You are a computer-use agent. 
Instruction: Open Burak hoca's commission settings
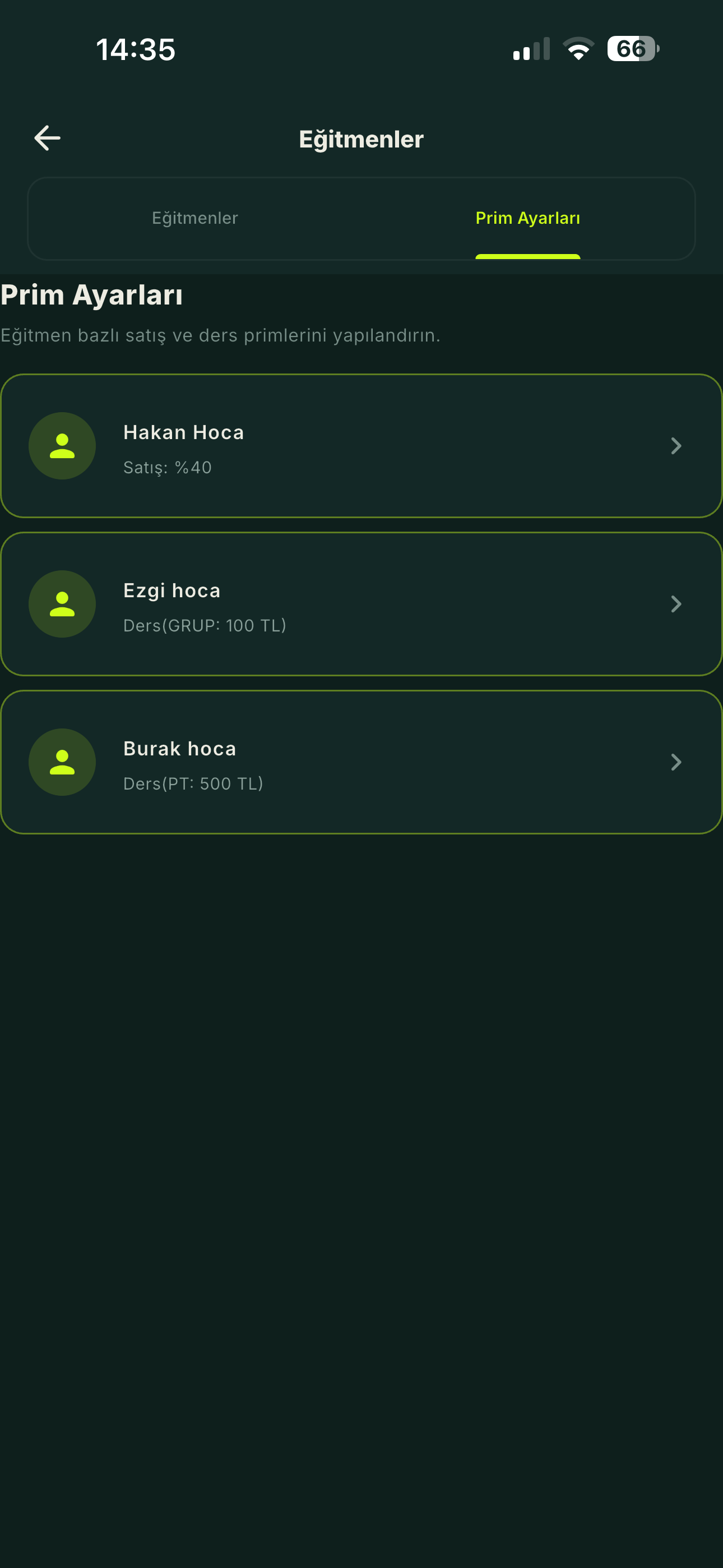point(361,762)
